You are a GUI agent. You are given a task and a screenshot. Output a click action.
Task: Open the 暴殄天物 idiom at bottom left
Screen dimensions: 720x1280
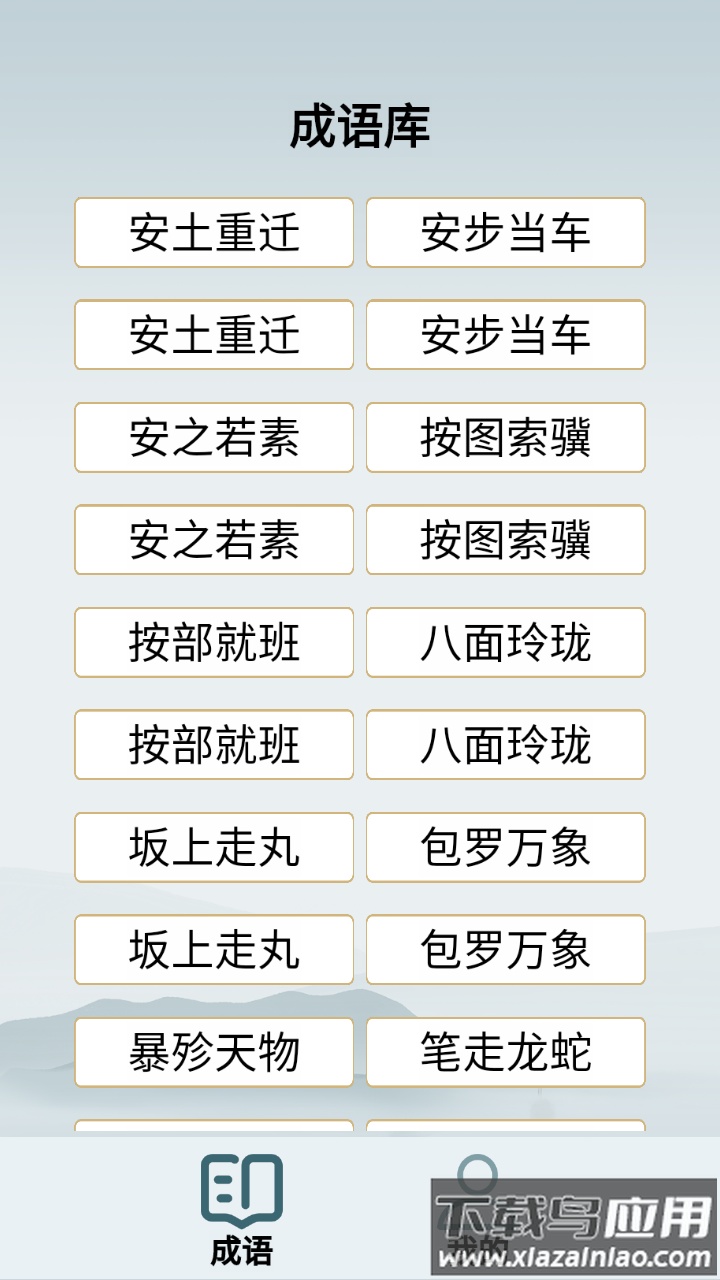tap(213, 1050)
